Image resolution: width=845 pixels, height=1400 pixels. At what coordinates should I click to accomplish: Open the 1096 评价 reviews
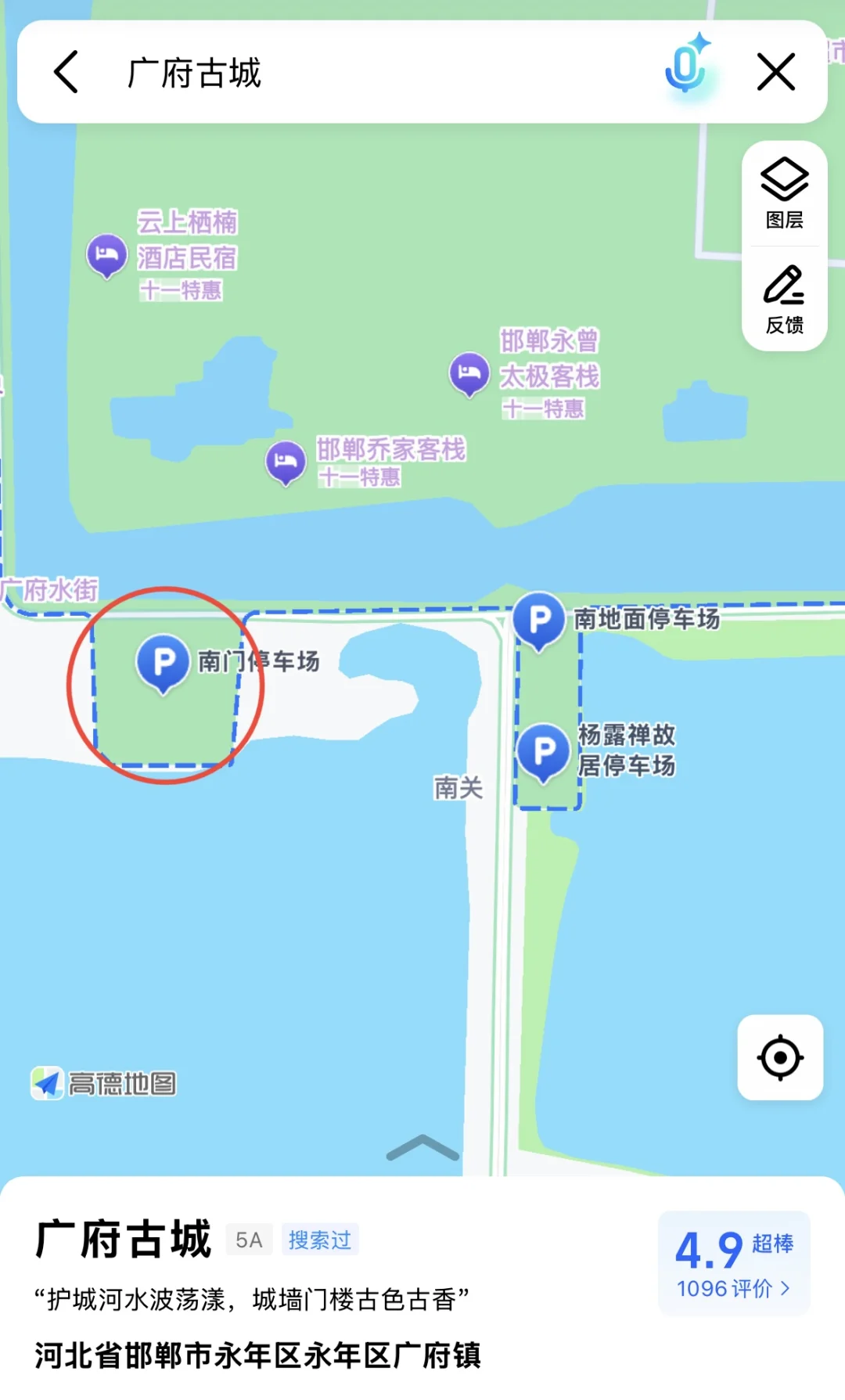(x=734, y=1288)
